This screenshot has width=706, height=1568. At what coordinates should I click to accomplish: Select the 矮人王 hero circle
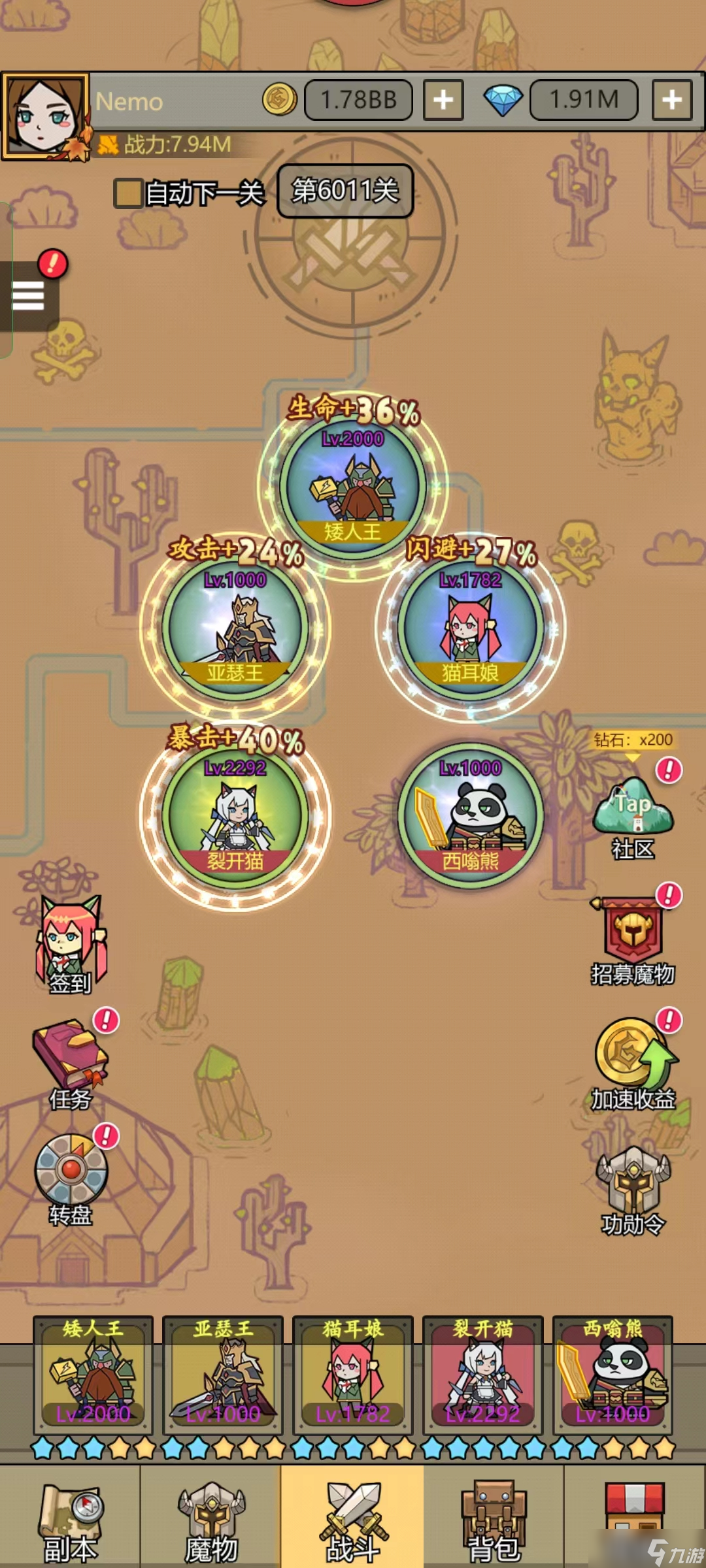353,487
